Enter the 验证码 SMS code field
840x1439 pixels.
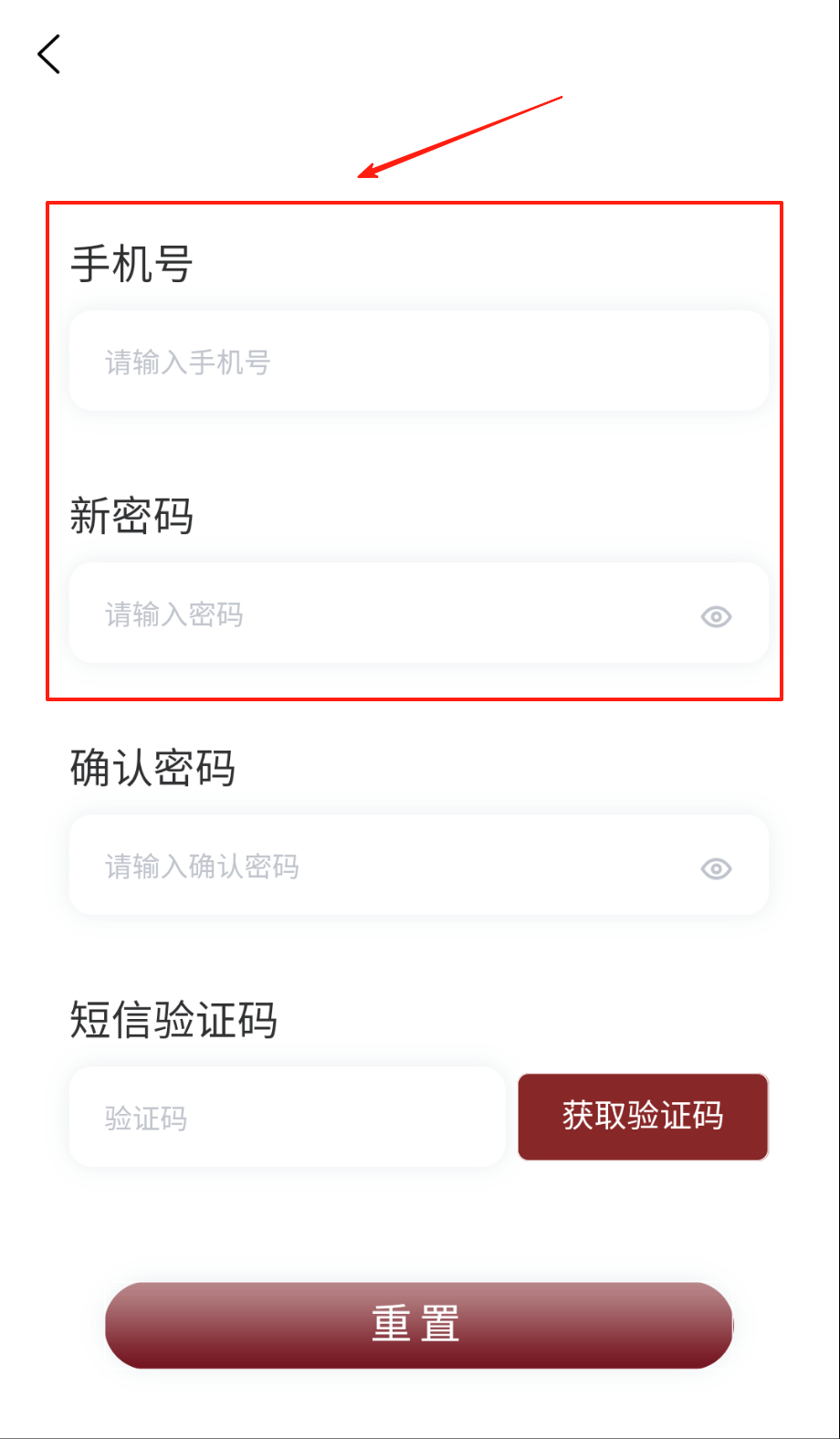(287, 1118)
